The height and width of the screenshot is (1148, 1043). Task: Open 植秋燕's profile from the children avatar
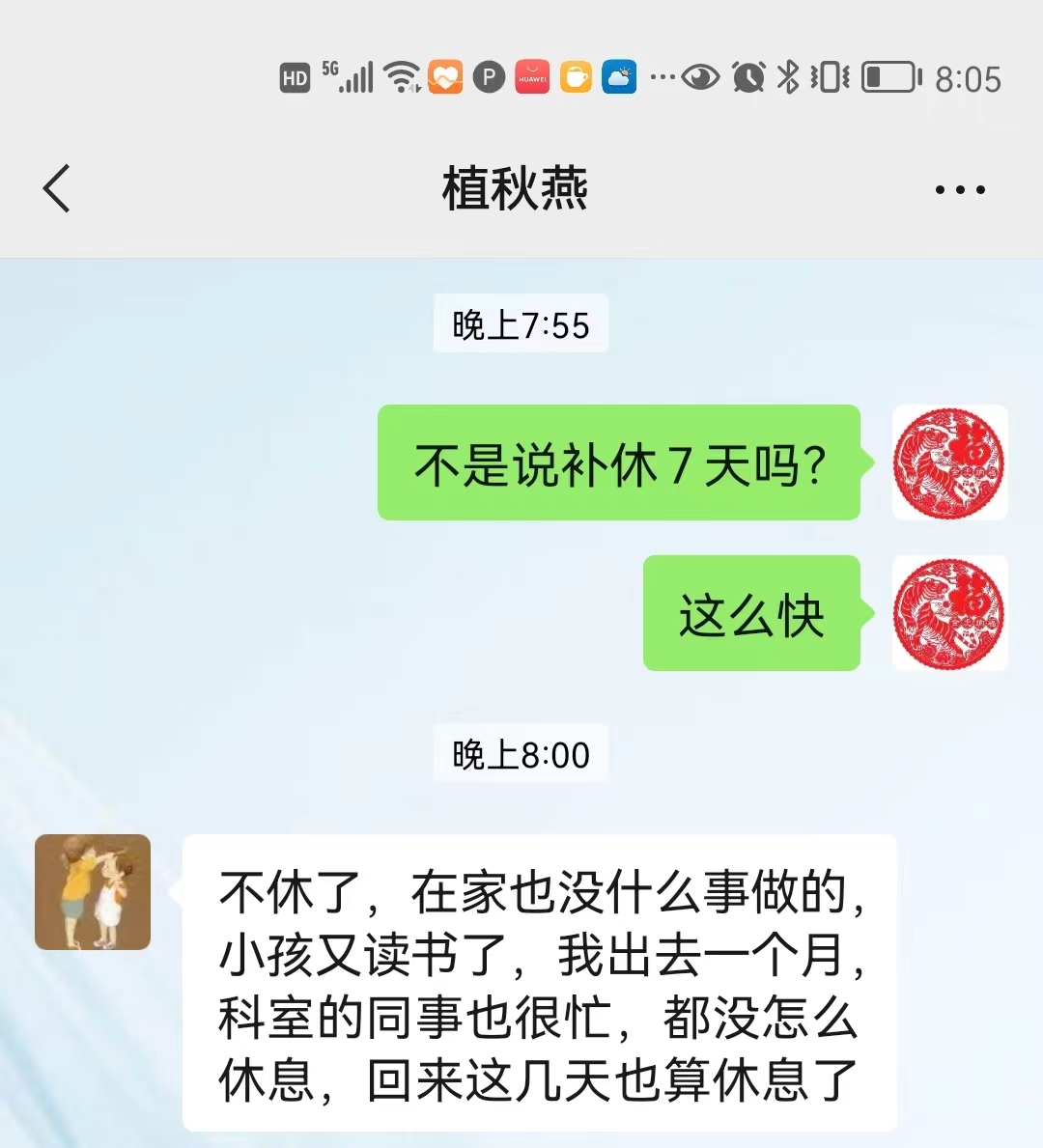point(93,892)
